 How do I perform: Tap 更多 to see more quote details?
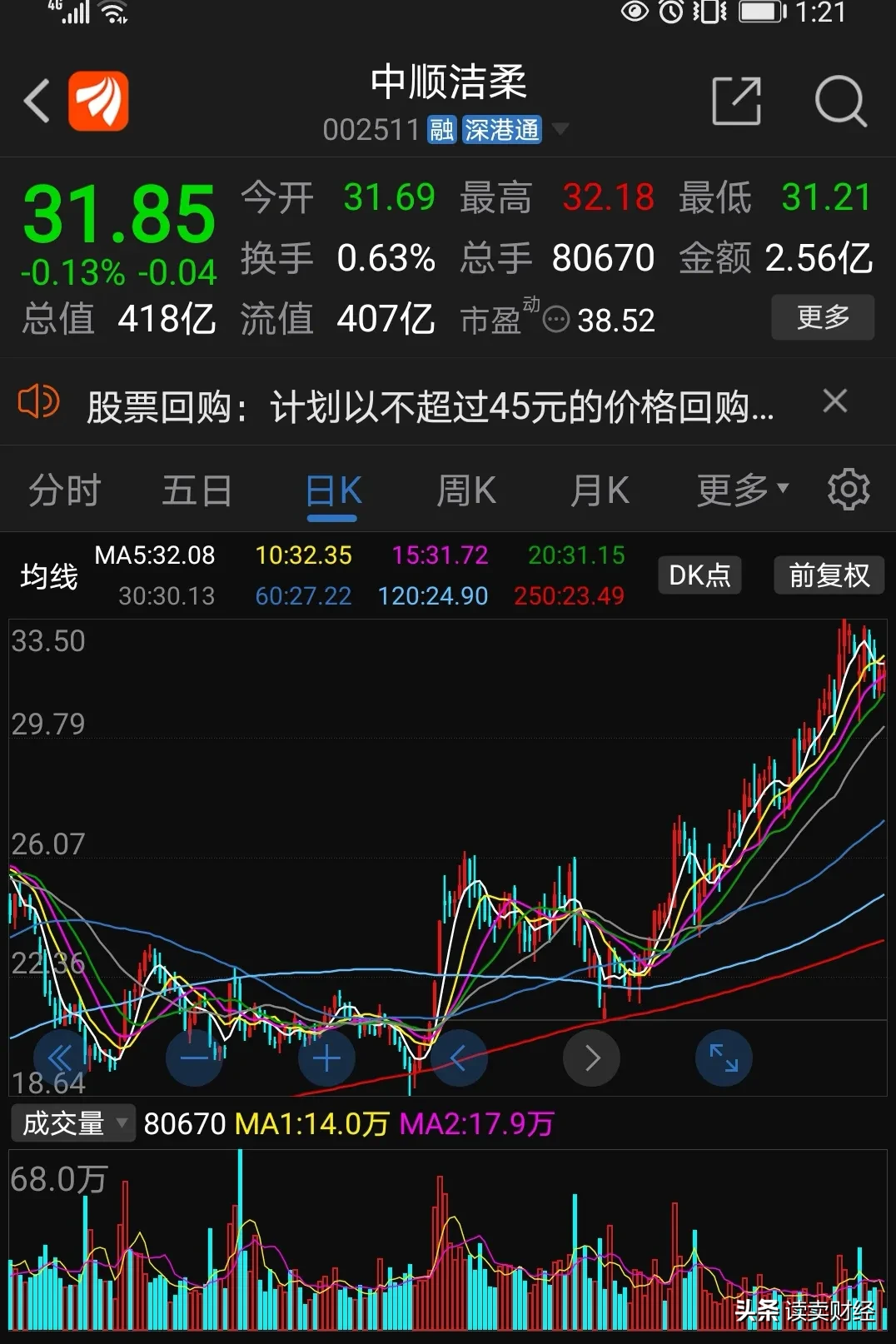click(823, 317)
